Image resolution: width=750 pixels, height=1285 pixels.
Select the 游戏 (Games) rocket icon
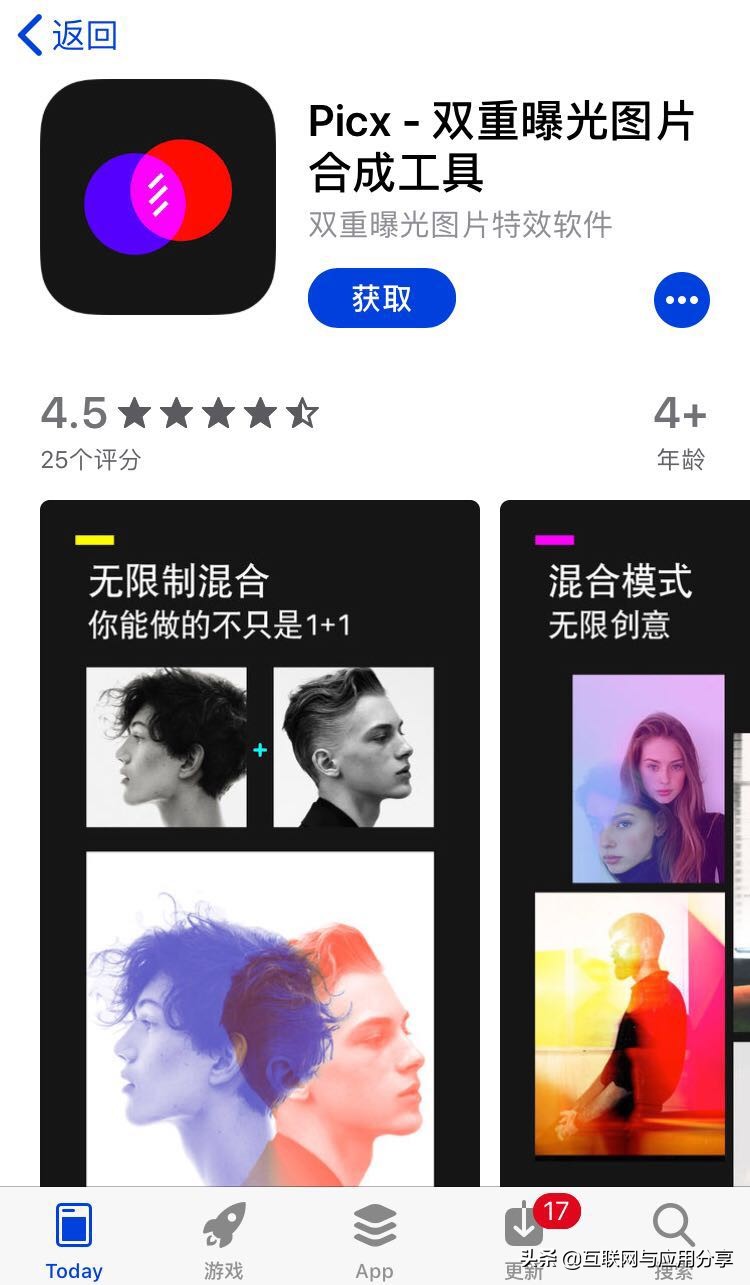(x=223, y=1222)
